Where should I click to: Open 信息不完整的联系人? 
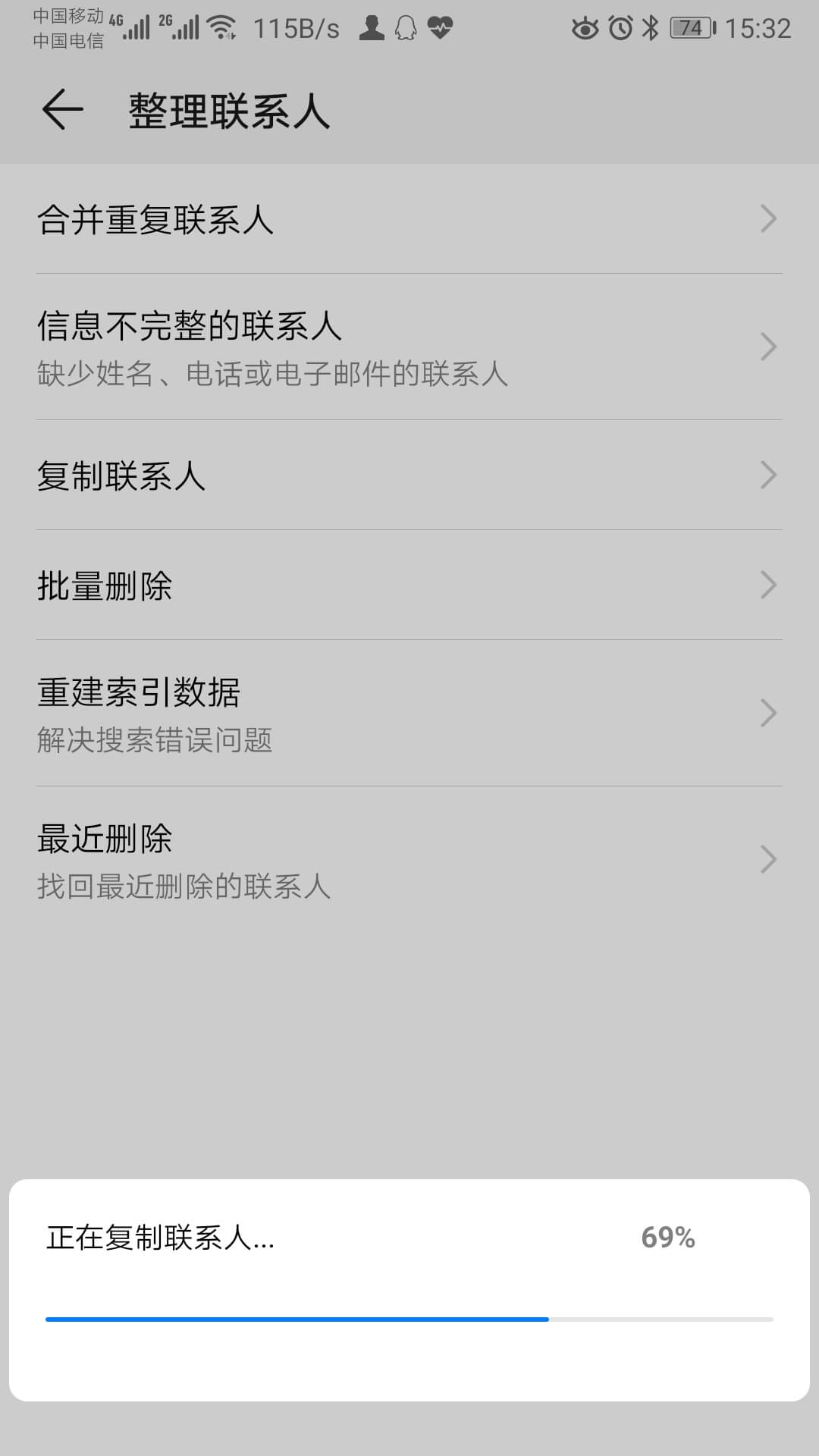pos(409,347)
